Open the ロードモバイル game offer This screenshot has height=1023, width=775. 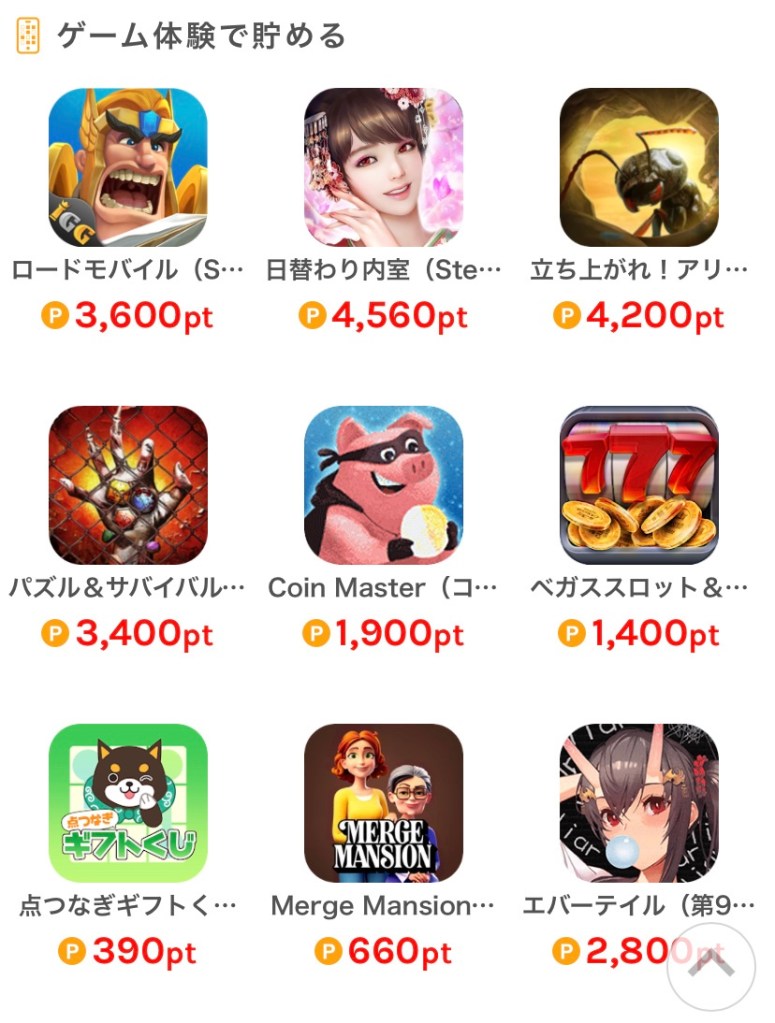click(x=128, y=167)
